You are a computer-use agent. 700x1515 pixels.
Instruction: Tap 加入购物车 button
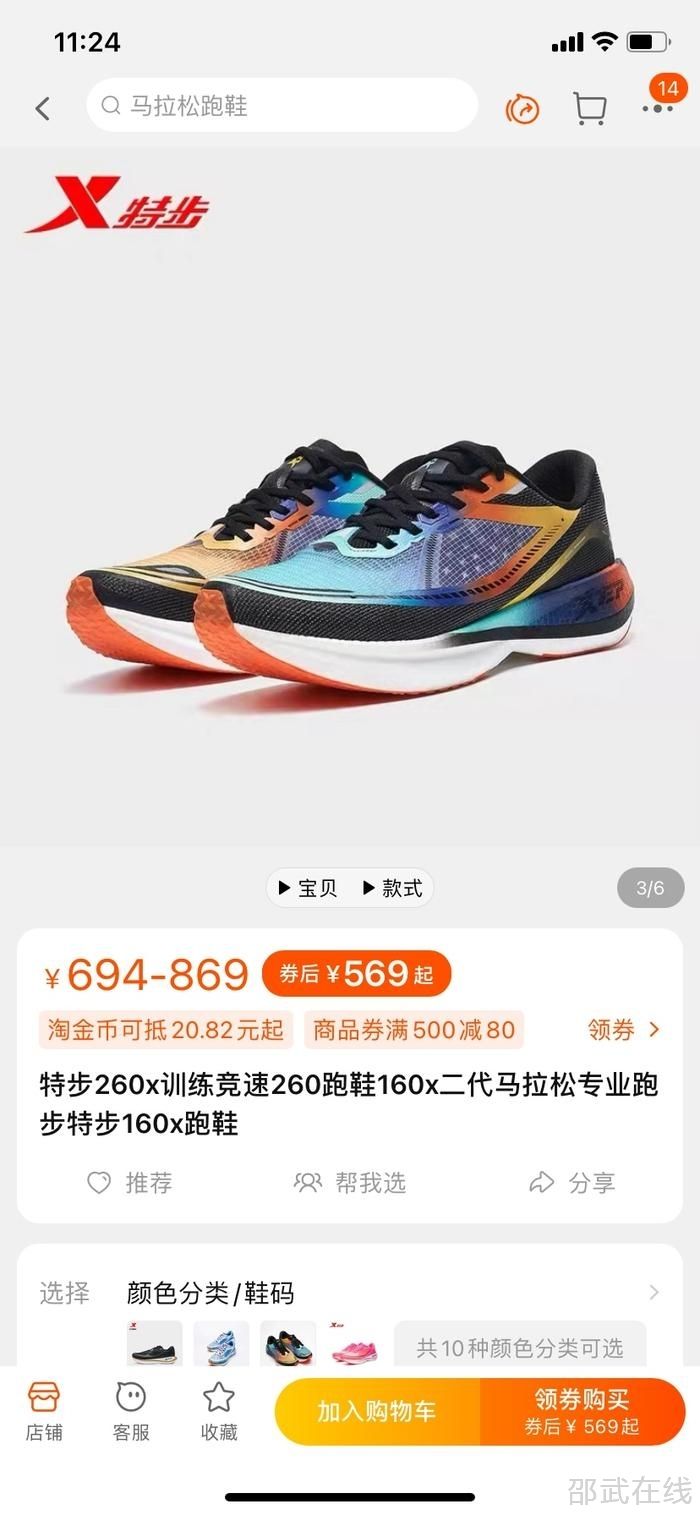tap(377, 1411)
